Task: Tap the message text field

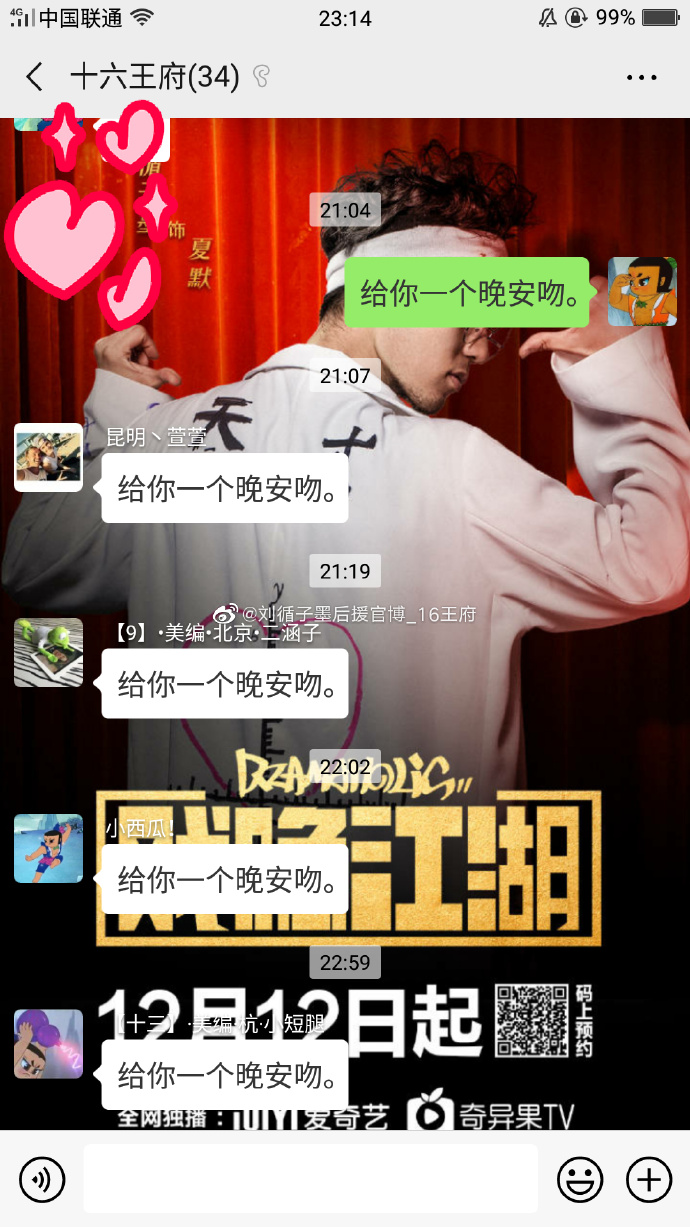Action: (310, 1180)
